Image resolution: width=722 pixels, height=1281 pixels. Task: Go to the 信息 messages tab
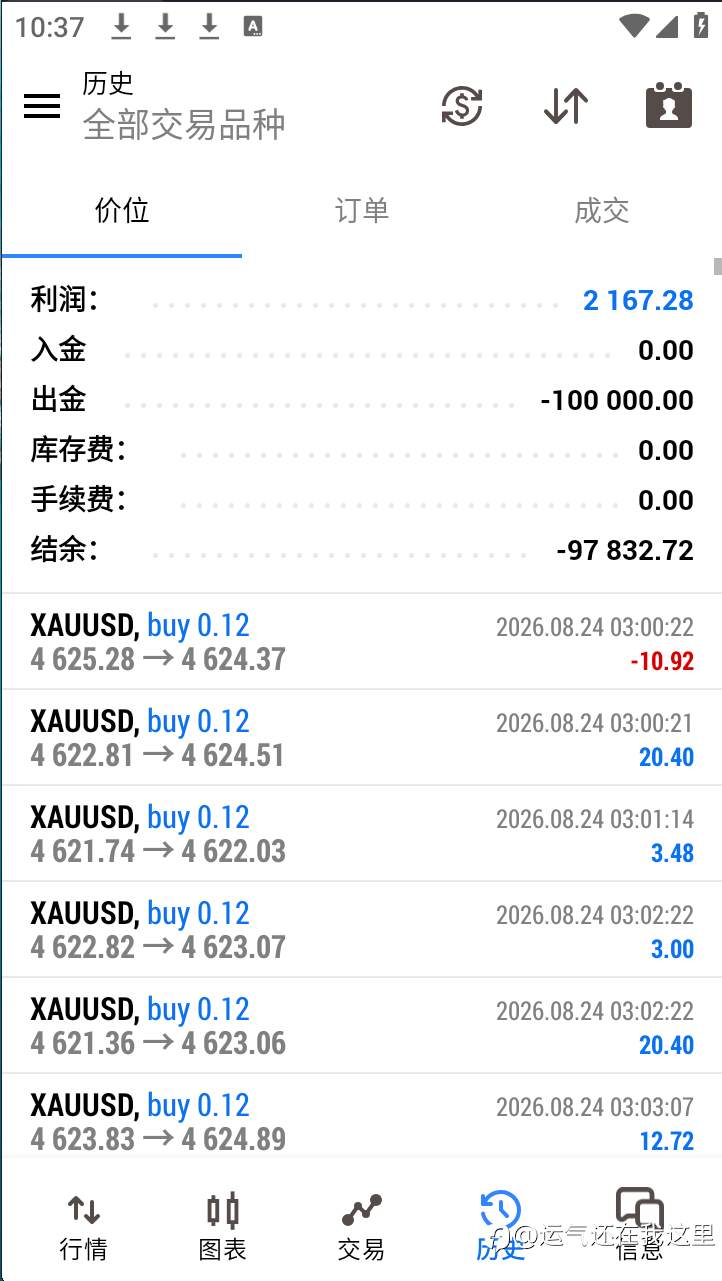pos(639,1226)
